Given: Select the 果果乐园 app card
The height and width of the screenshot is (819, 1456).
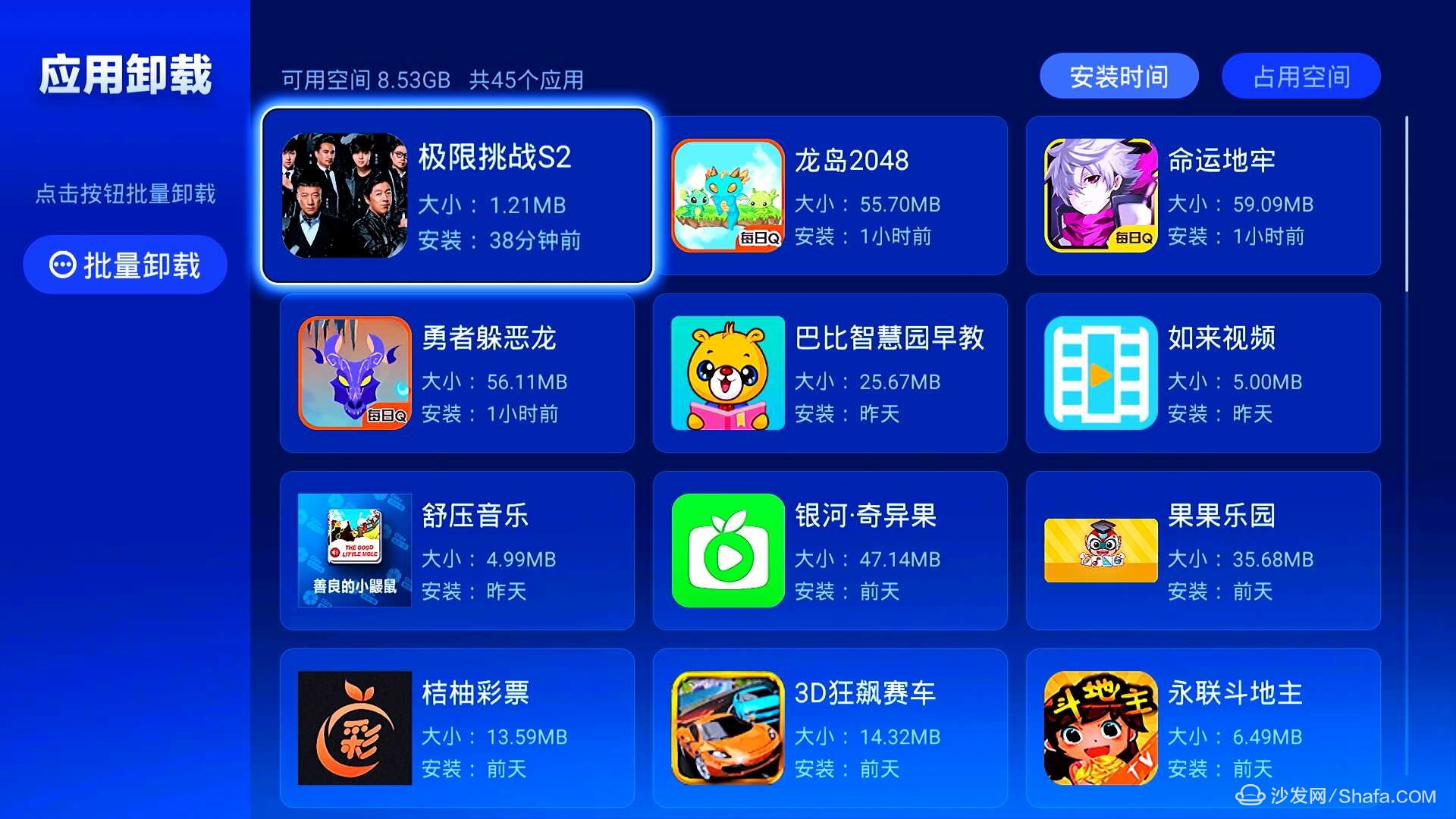Looking at the screenshot, I should click(x=1203, y=551).
